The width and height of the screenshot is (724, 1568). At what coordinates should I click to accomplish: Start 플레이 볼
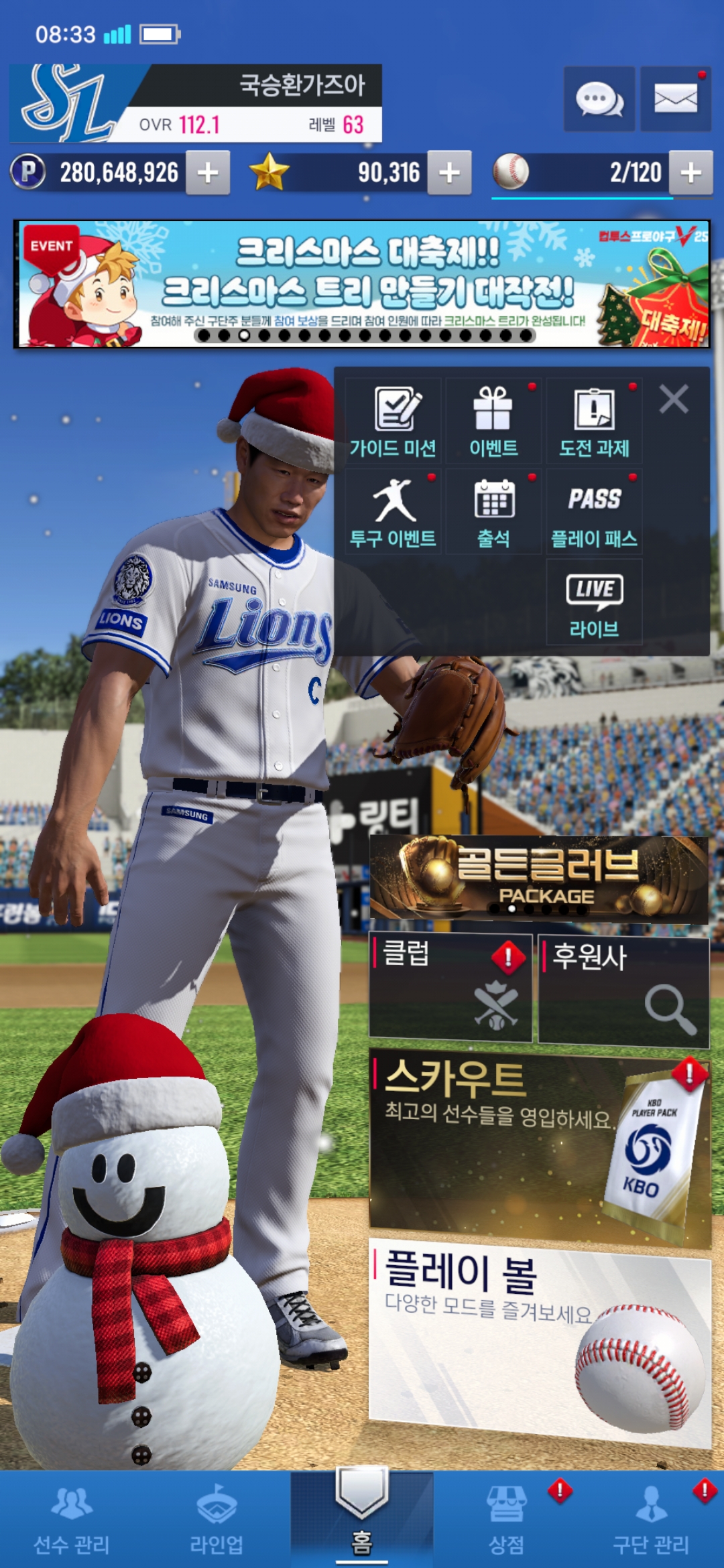539,1340
